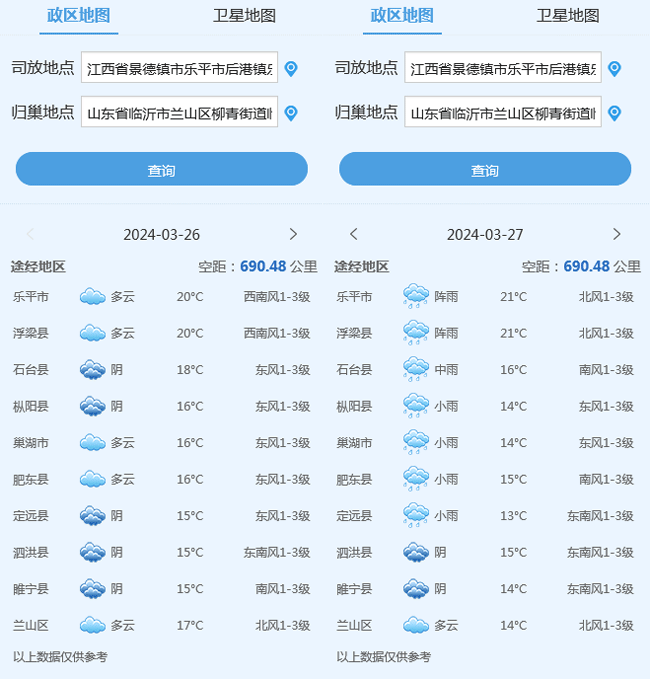
Task: Advance to next day from 2024-03-27
Action: (x=616, y=234)
